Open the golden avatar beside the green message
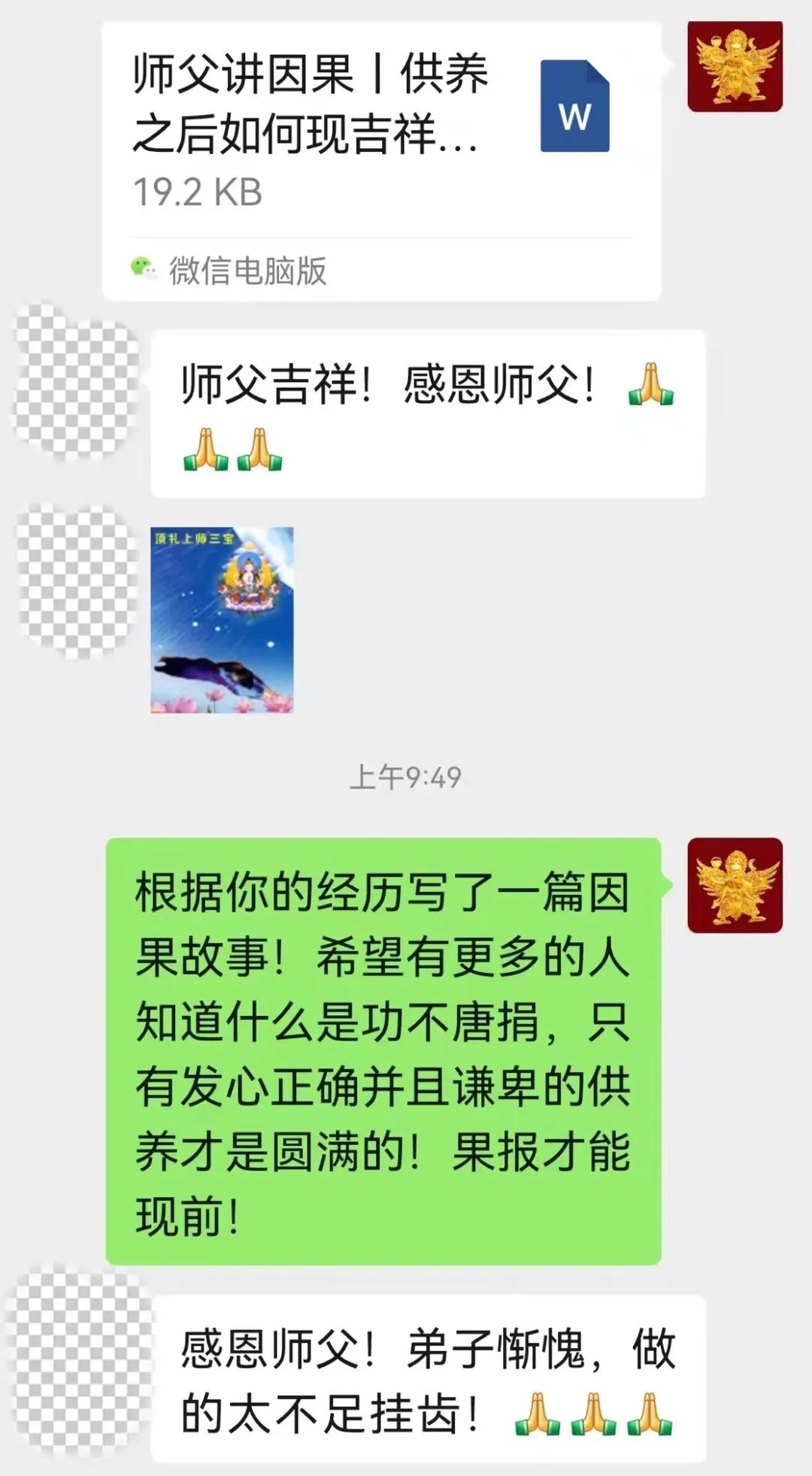Image resolution: width=812 pixels, height=1476 pixels. (x=735, y=885)
